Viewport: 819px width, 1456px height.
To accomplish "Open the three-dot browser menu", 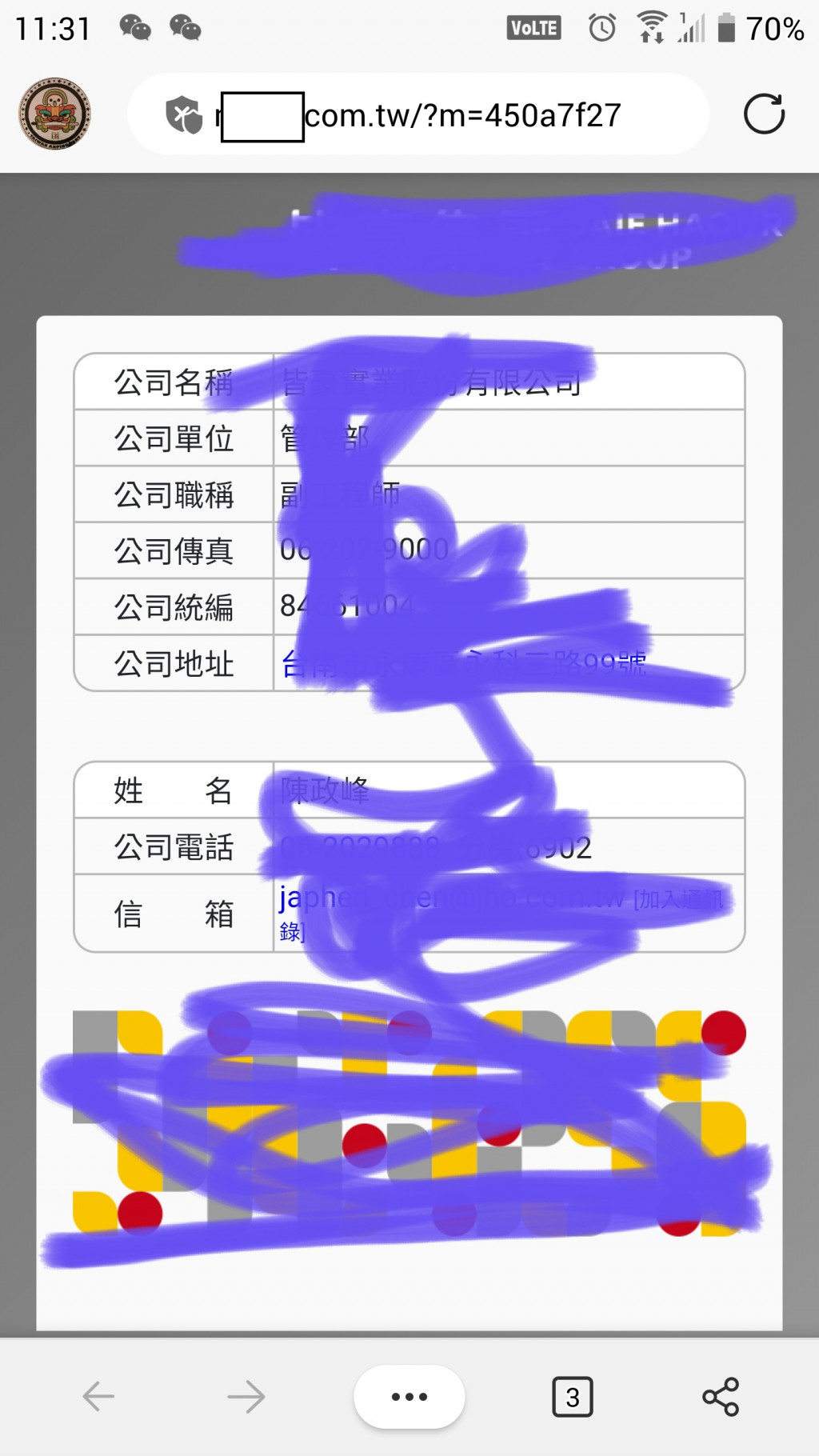I will pos(409,1397).
